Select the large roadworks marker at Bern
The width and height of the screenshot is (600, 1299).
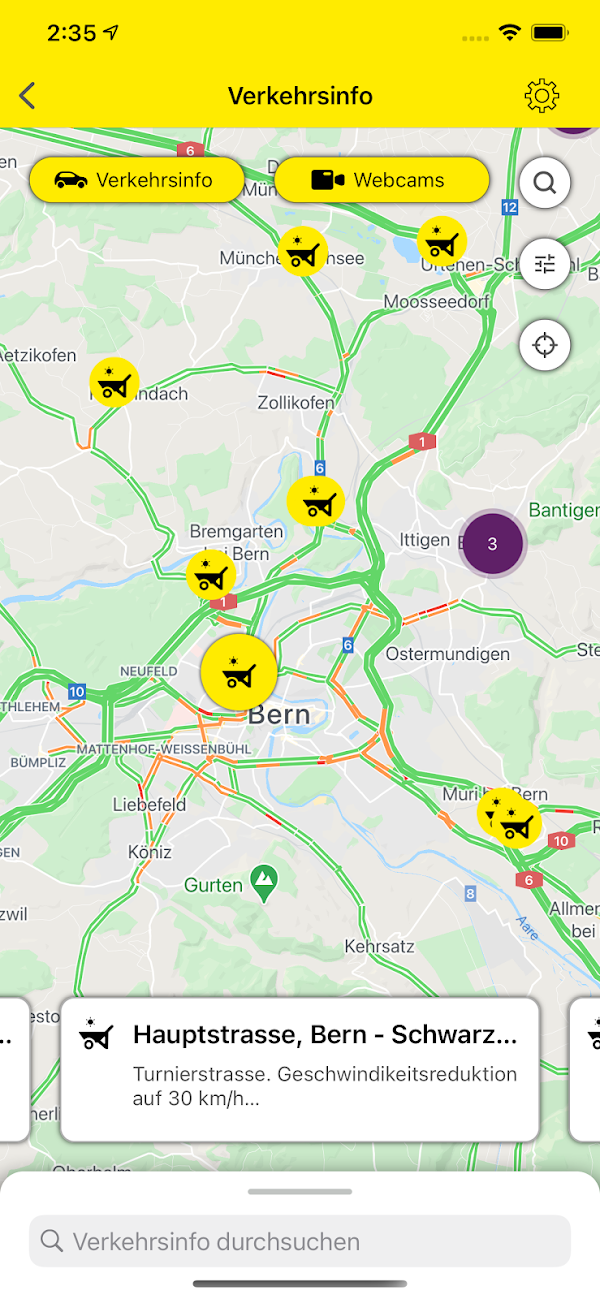[x=239, y=672]
